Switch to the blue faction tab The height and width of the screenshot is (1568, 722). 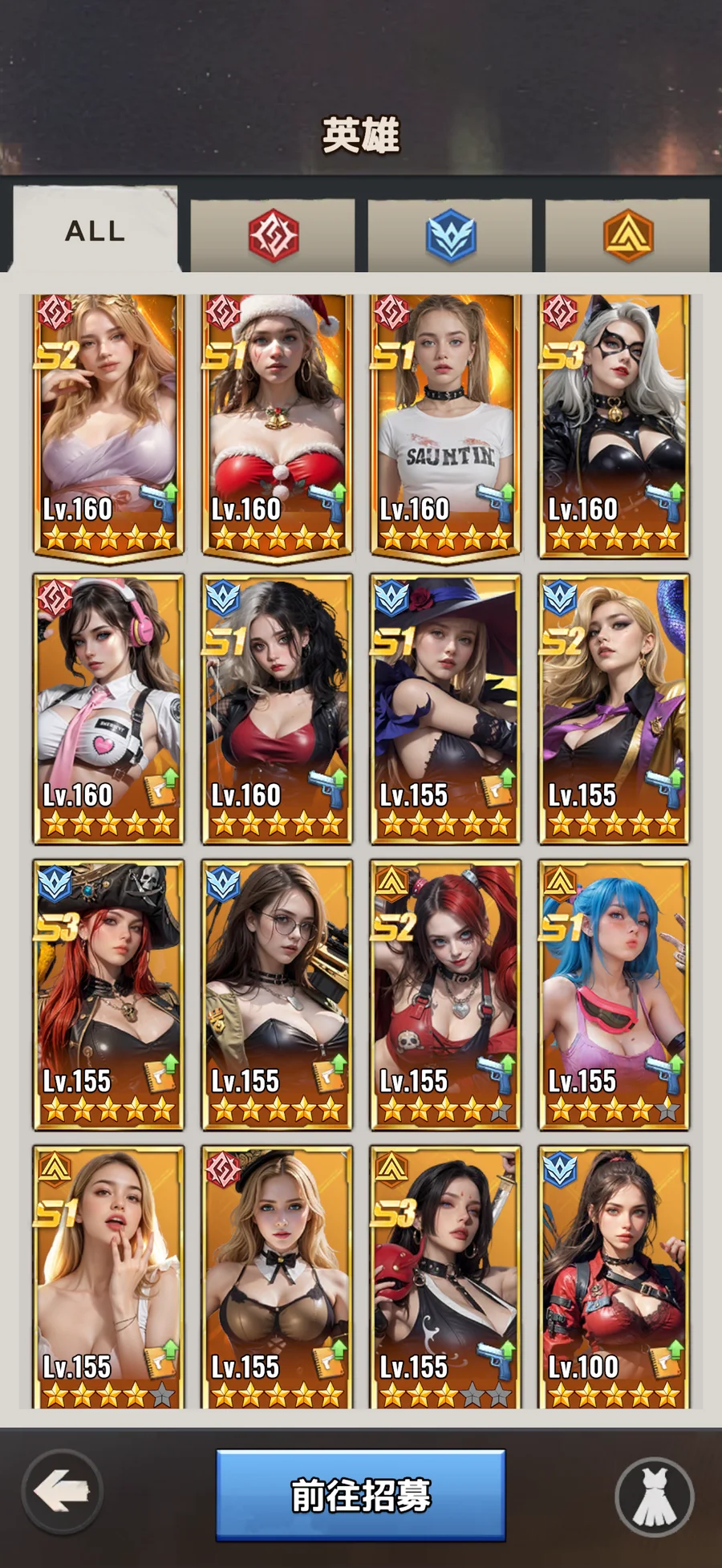[x=450, y=236]
